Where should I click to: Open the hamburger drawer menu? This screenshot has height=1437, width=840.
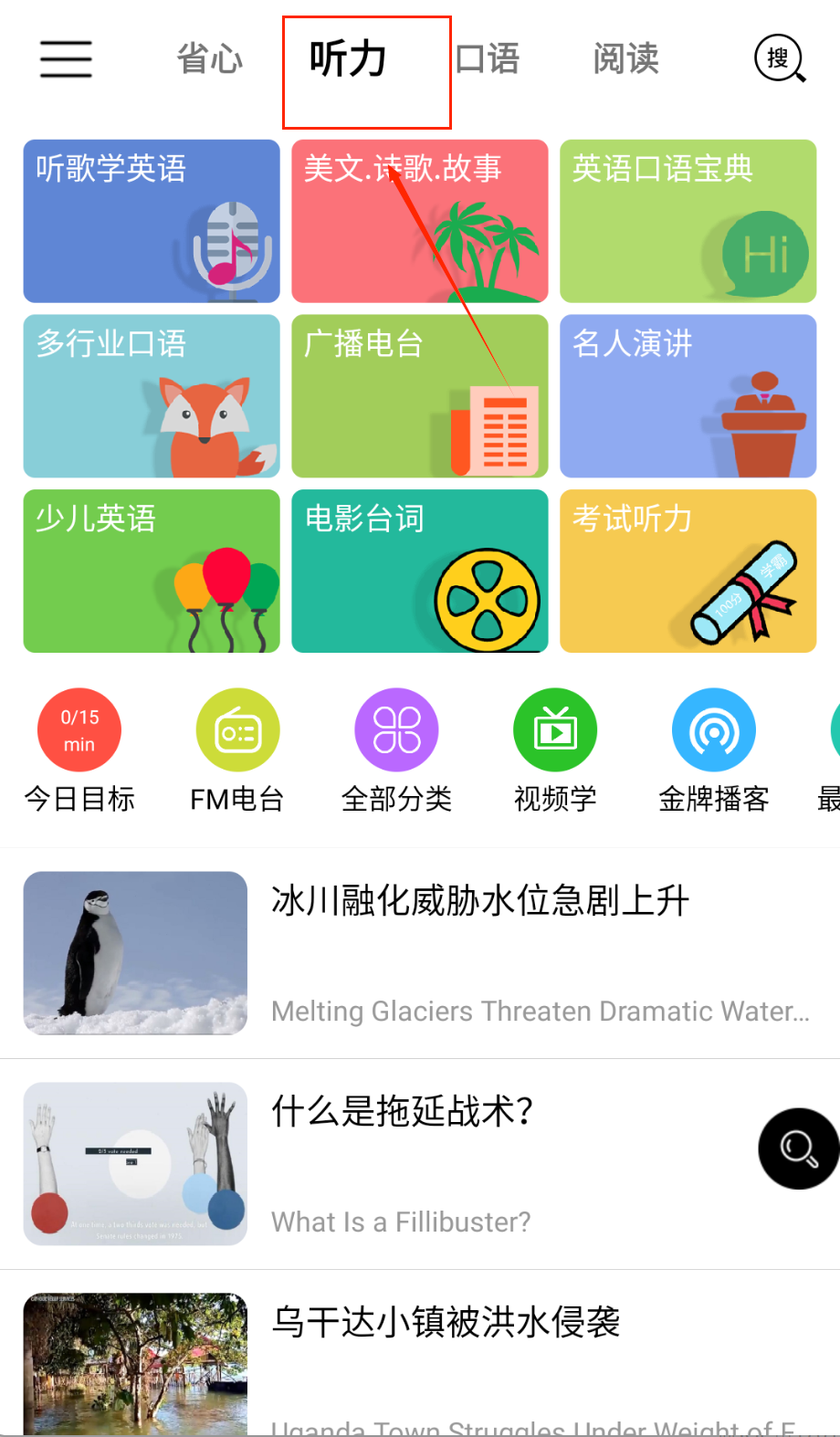click(66, 59)
